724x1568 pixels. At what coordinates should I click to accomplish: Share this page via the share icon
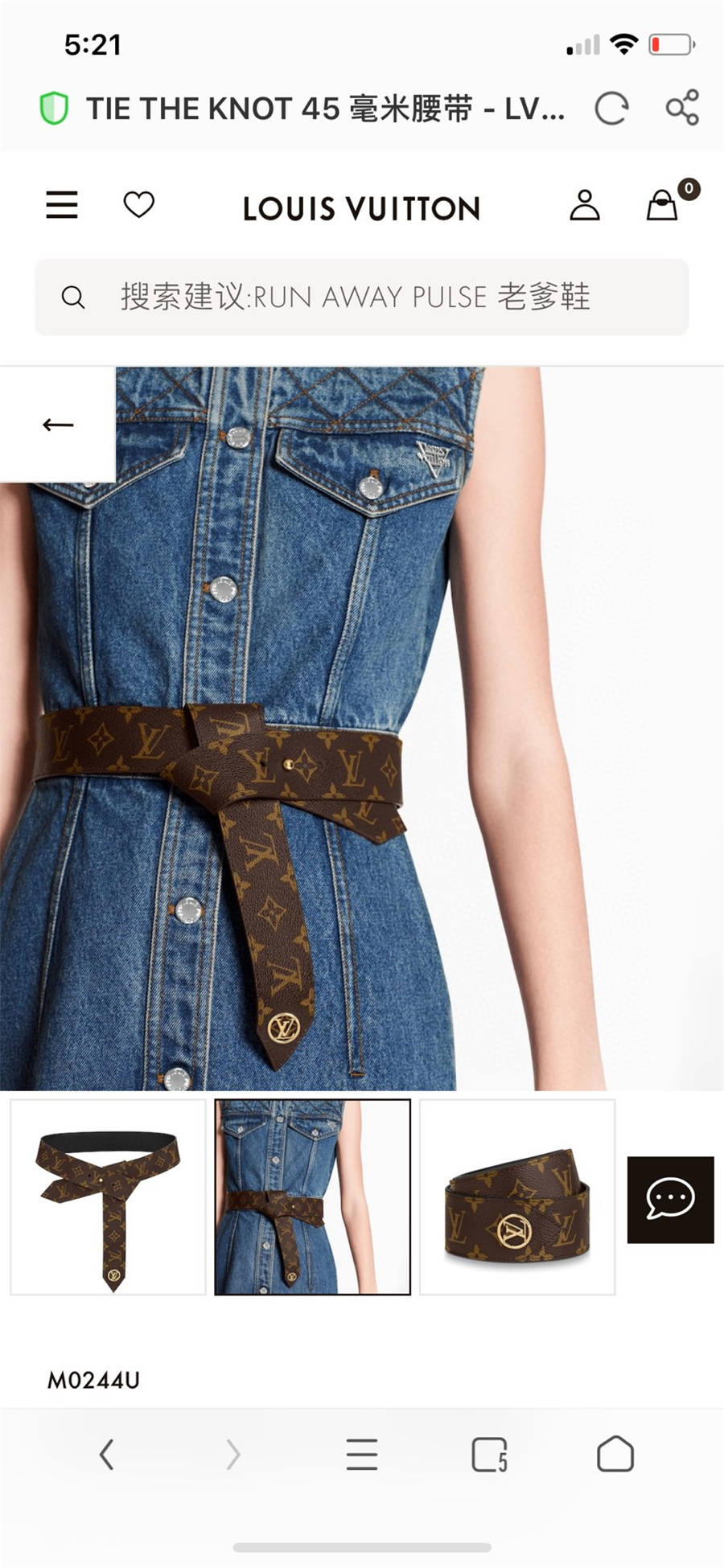pyautogui.click(x=682, y=108)
